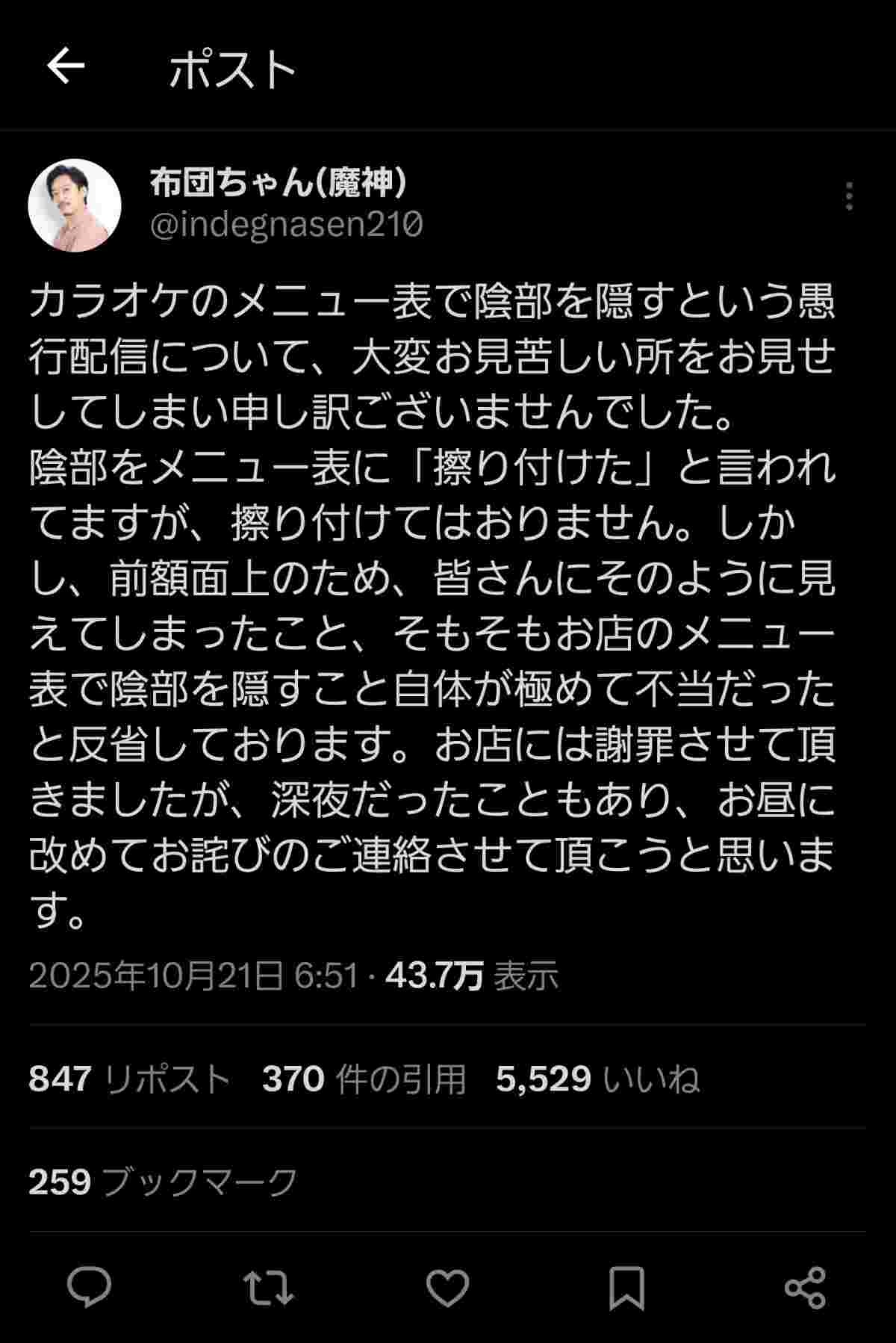Reply to this post
This screenshot has width=896, height=1343.
[x=90, y=1287]
